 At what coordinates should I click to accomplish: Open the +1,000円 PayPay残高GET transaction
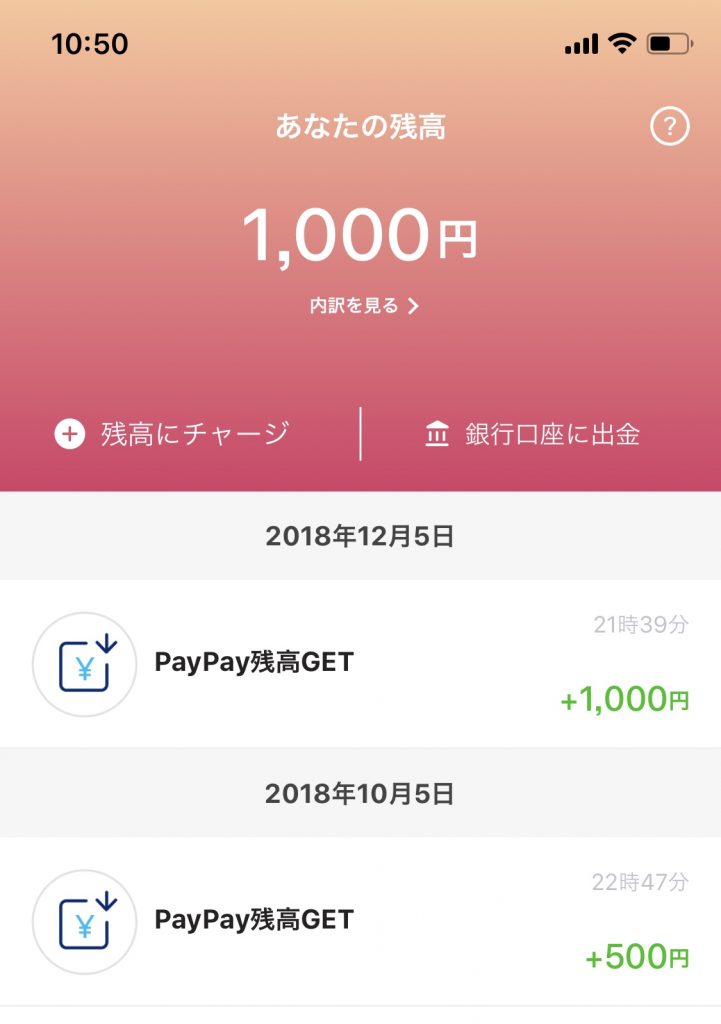point(360,663)
